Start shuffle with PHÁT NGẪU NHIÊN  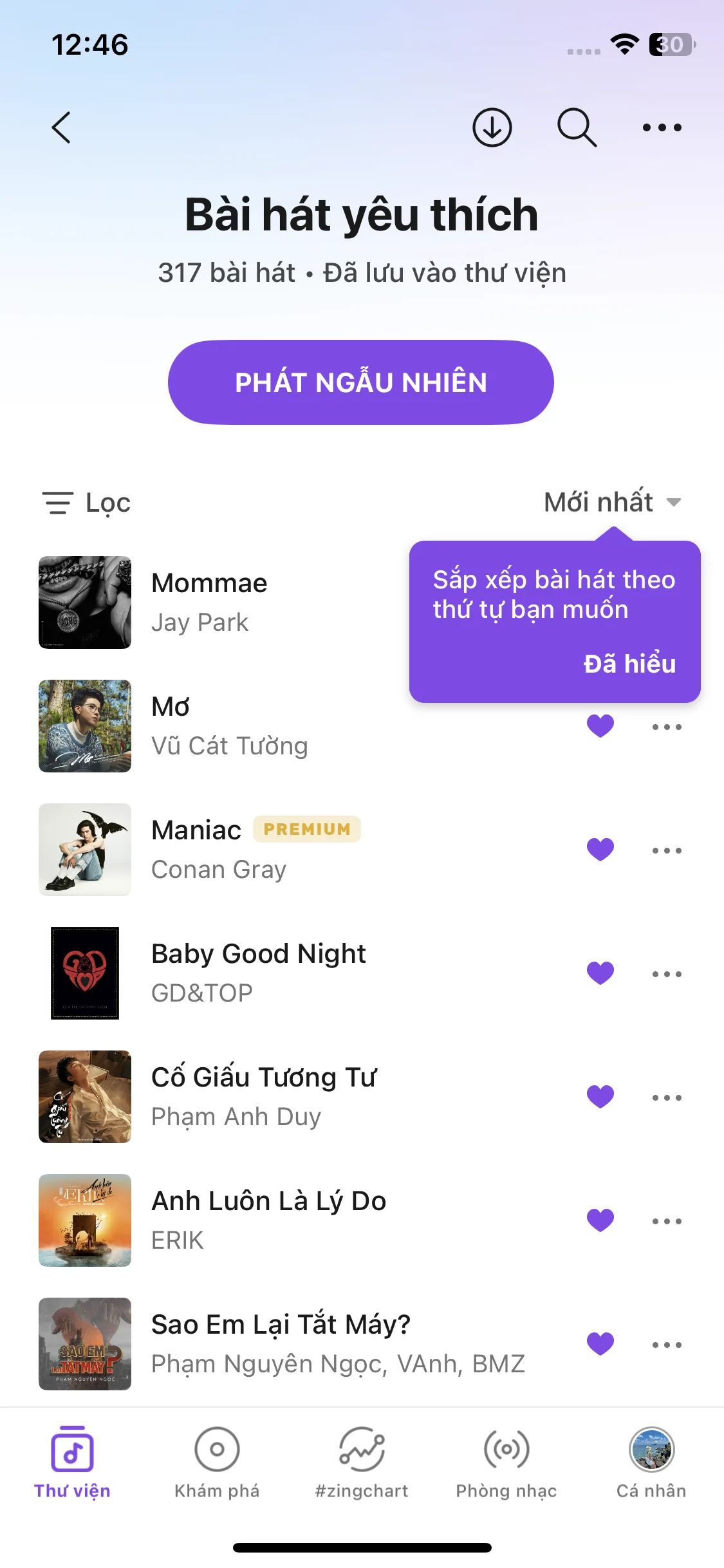click(x=360, y=382)
